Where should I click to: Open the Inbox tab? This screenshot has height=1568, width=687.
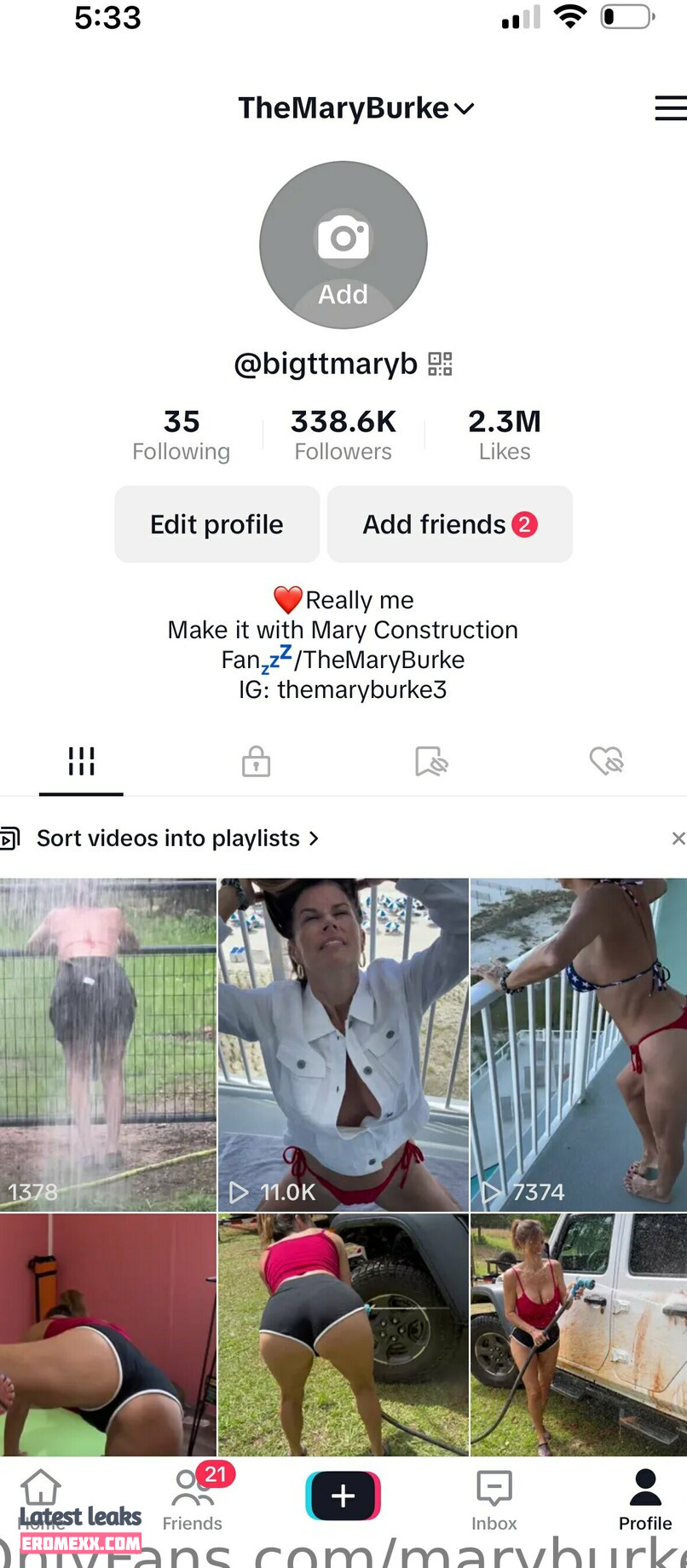(x=494, y=1500)
